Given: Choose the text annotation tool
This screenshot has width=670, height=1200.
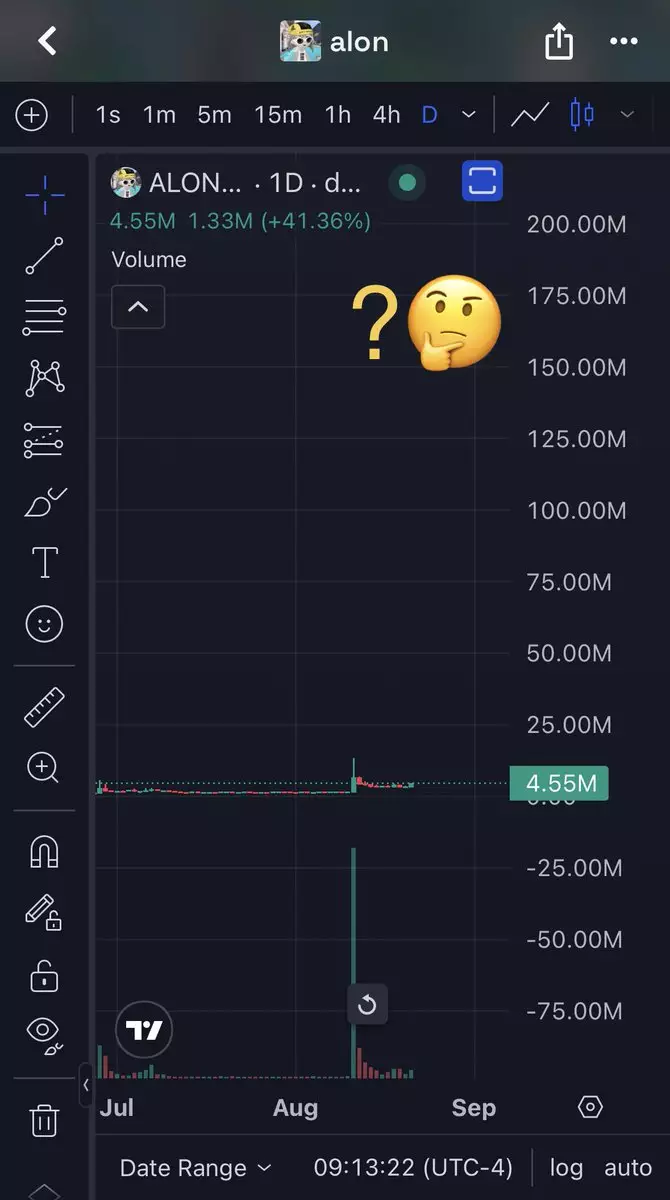Looking at the screenshot, I should click(x=44, y=563).
